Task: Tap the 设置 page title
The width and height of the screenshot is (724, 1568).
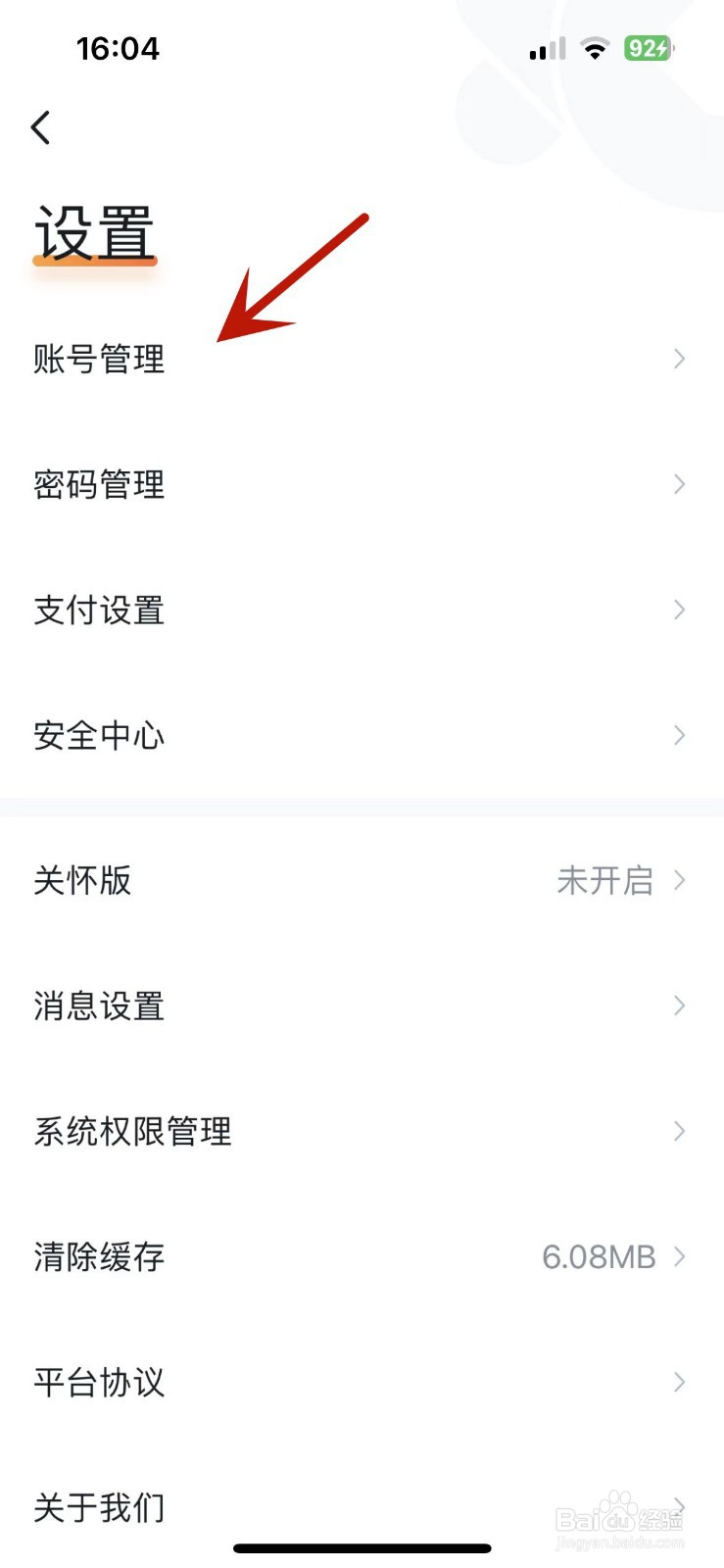Action: click(95, 232)
